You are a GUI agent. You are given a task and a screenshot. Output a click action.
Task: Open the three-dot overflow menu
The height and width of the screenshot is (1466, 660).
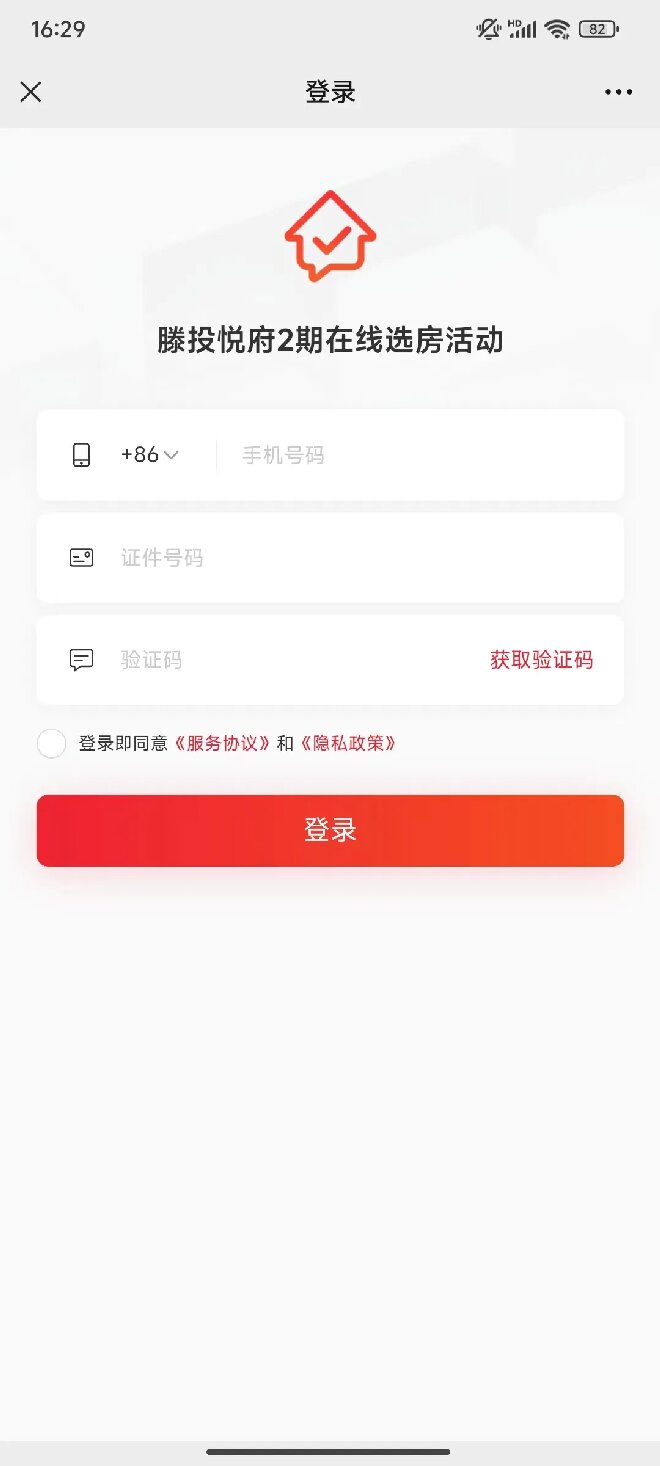(618, 92)
